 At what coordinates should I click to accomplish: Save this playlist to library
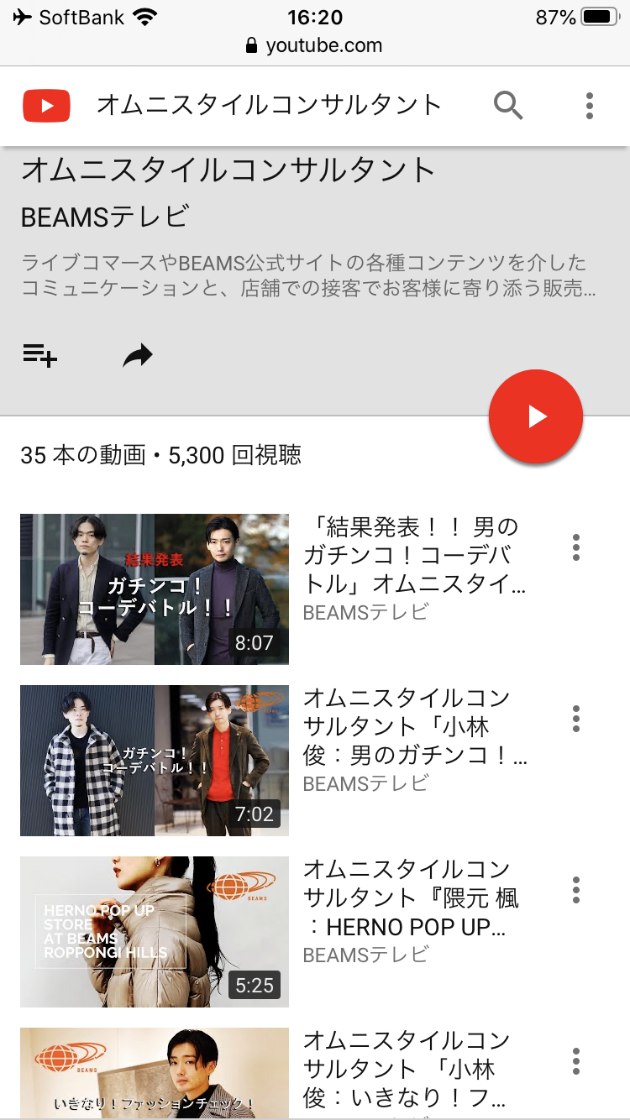point(40,355)
